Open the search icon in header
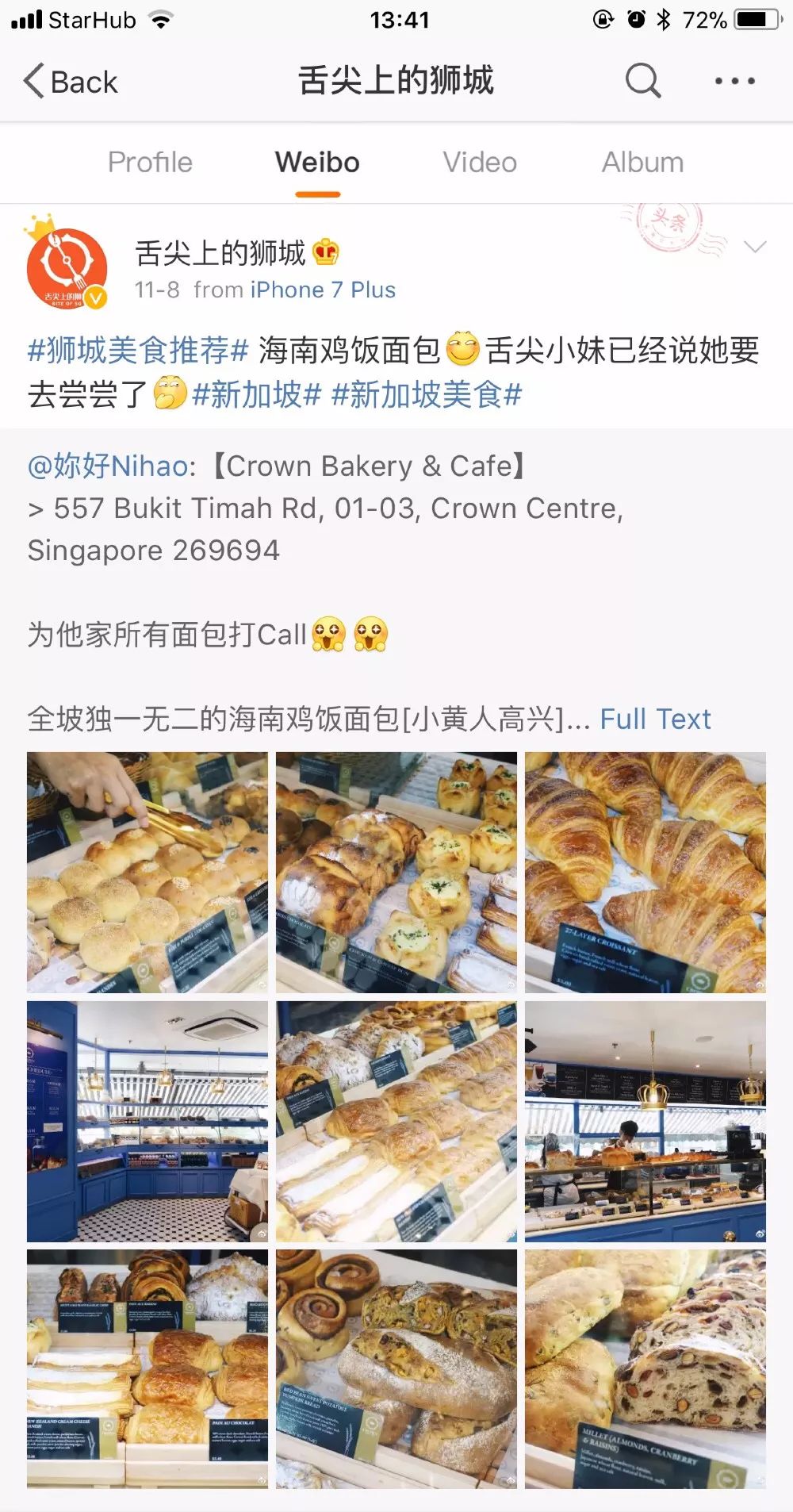Viewport: 793px width, 1512px height. click(x=642, y=81)
